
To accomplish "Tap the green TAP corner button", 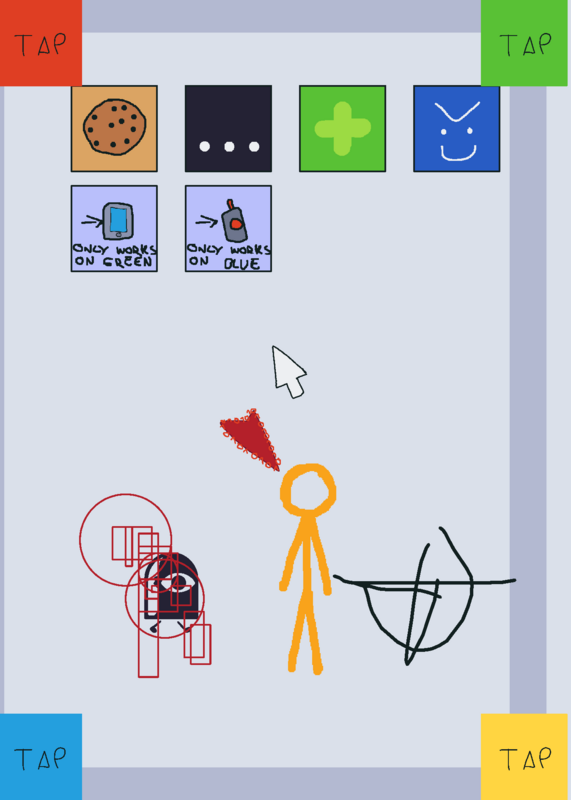I will 524,43.
